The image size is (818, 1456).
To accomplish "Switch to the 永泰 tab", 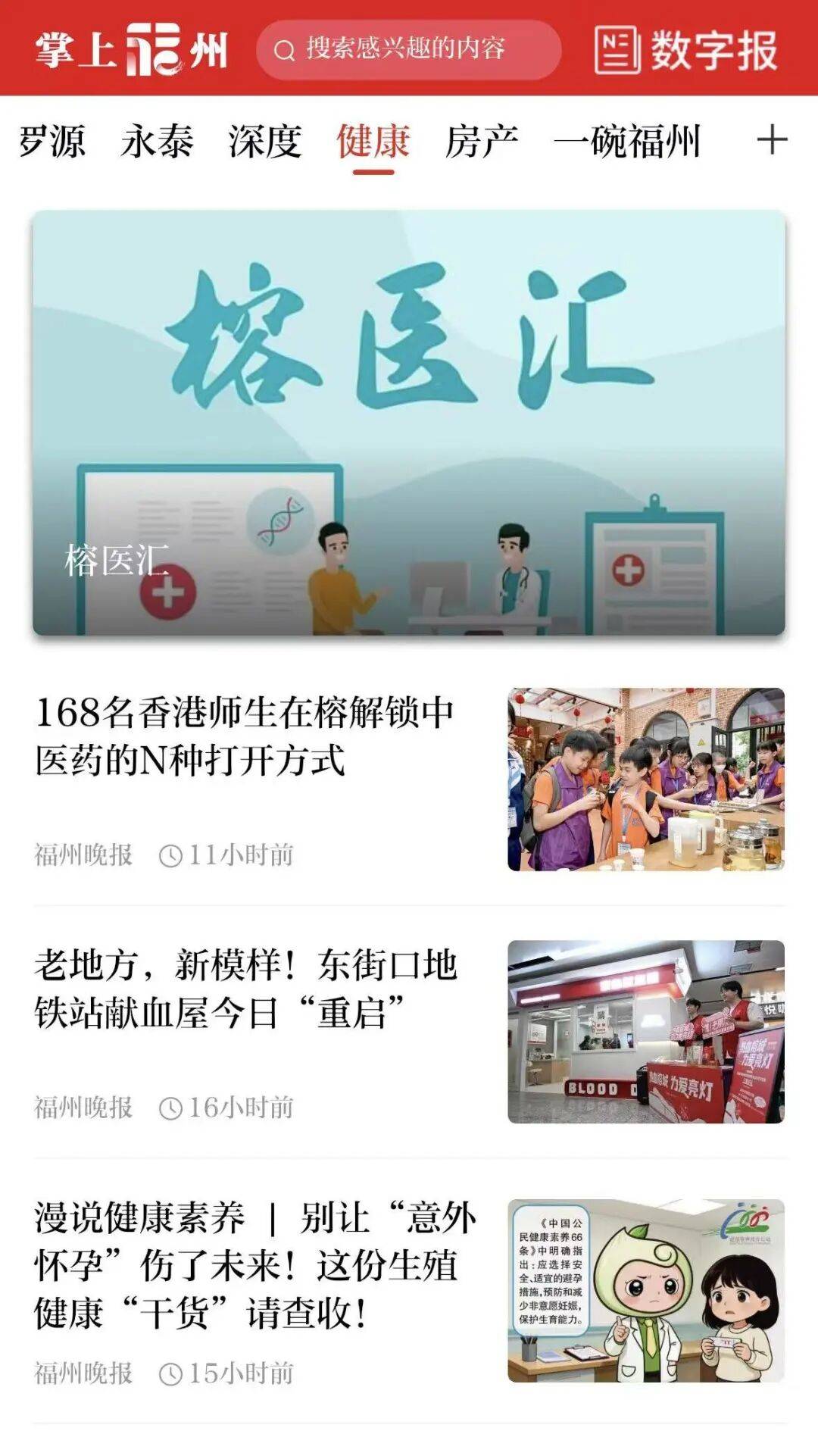I will (158, 142).
